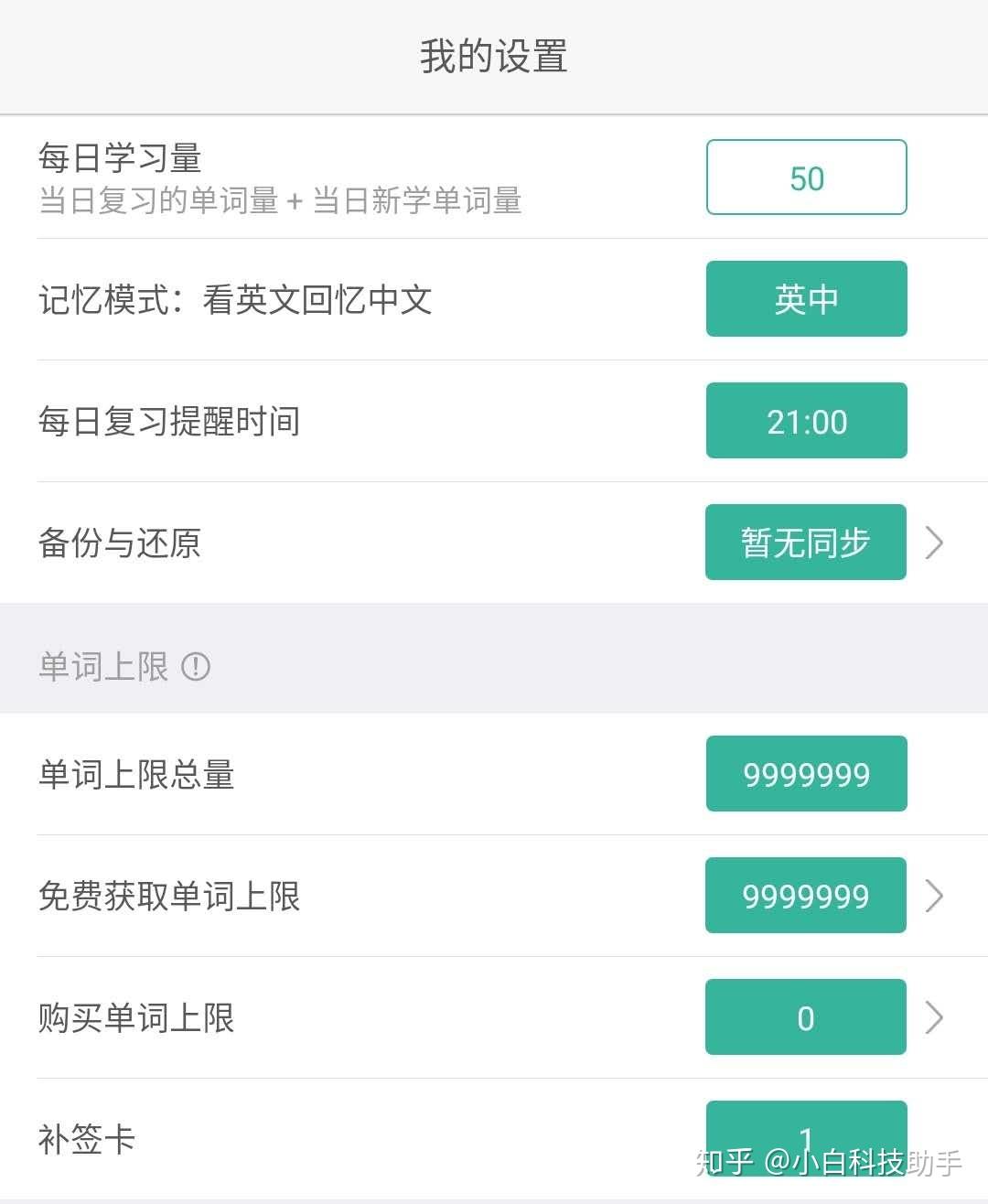Open the 21:00 daily reminder time setting
The height and width of the screenshot is (1204, 988).
(806, 421)
